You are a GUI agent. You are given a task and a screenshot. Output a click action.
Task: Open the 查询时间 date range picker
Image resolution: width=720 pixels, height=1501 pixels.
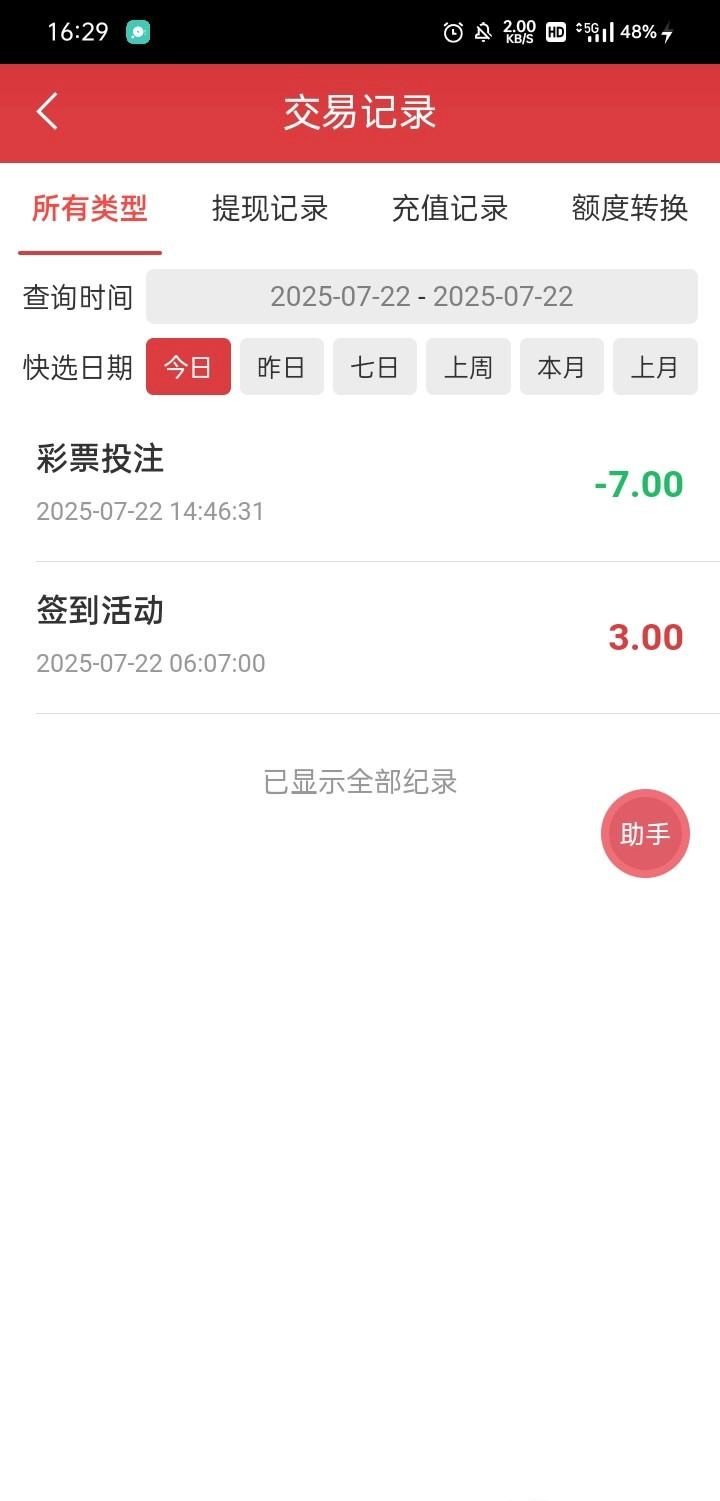421,296
